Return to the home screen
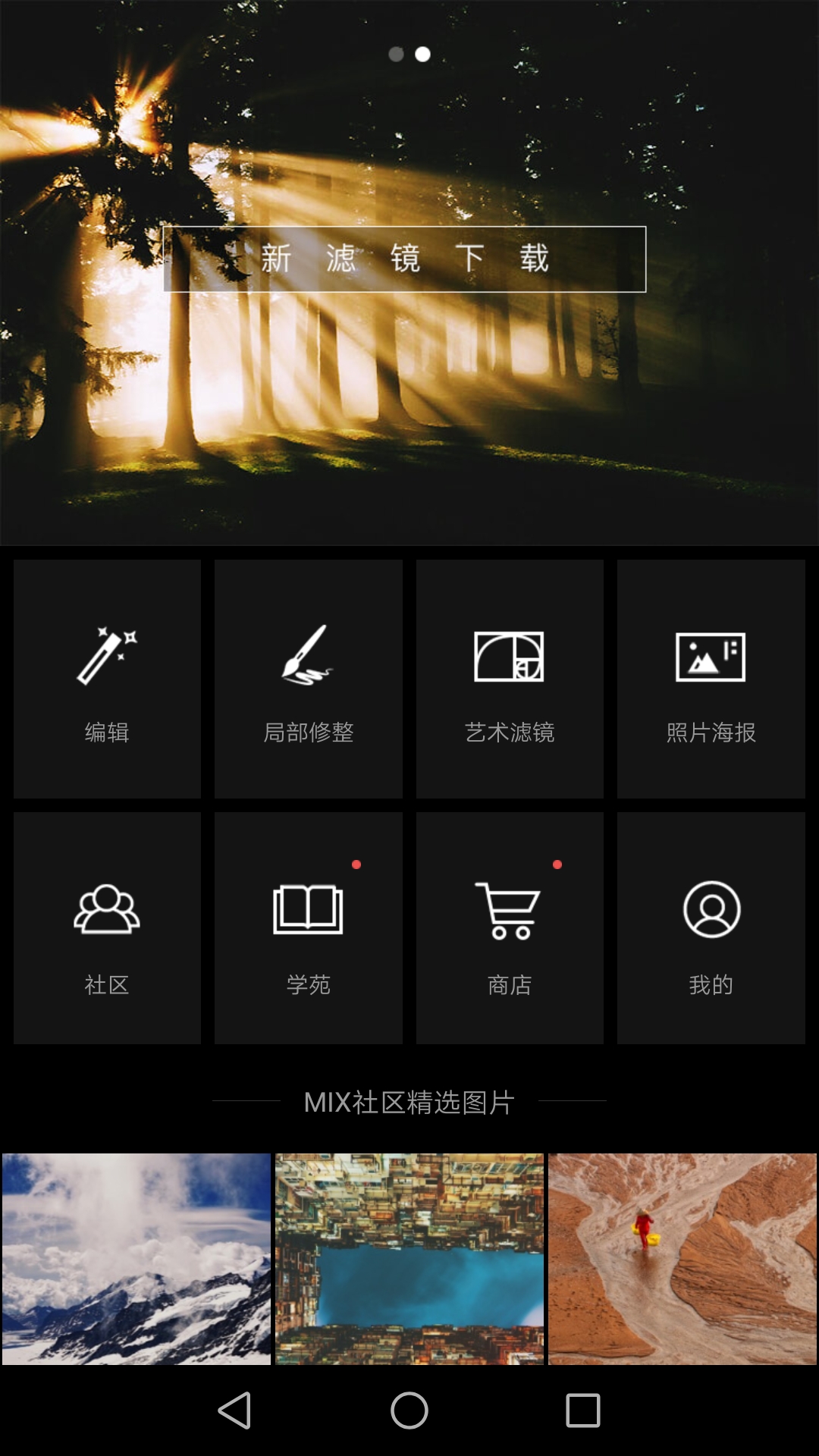The height and width of the screenshot is (1456, 819). click(409, 1410)
